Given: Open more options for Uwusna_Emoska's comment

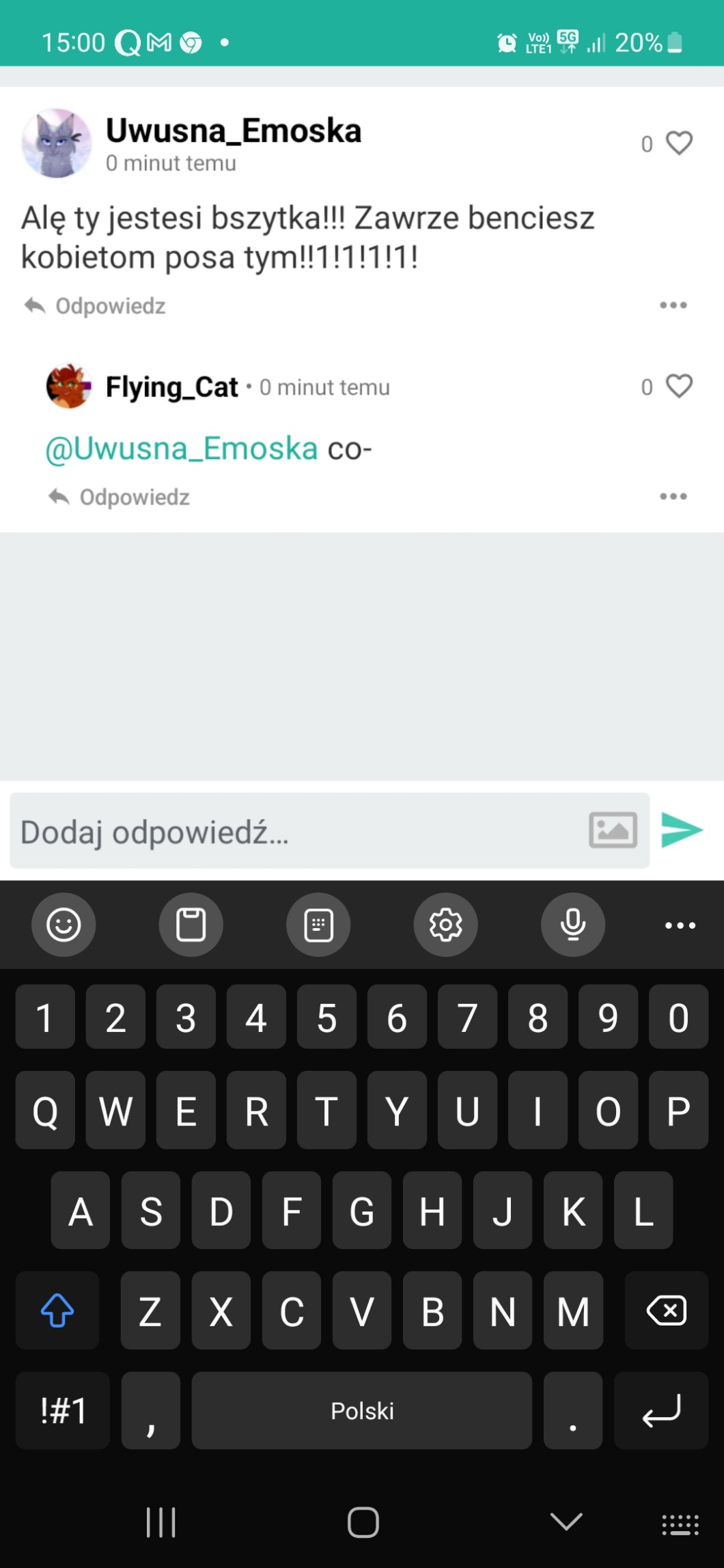Looking at the screenshot, I should point(673,305).
